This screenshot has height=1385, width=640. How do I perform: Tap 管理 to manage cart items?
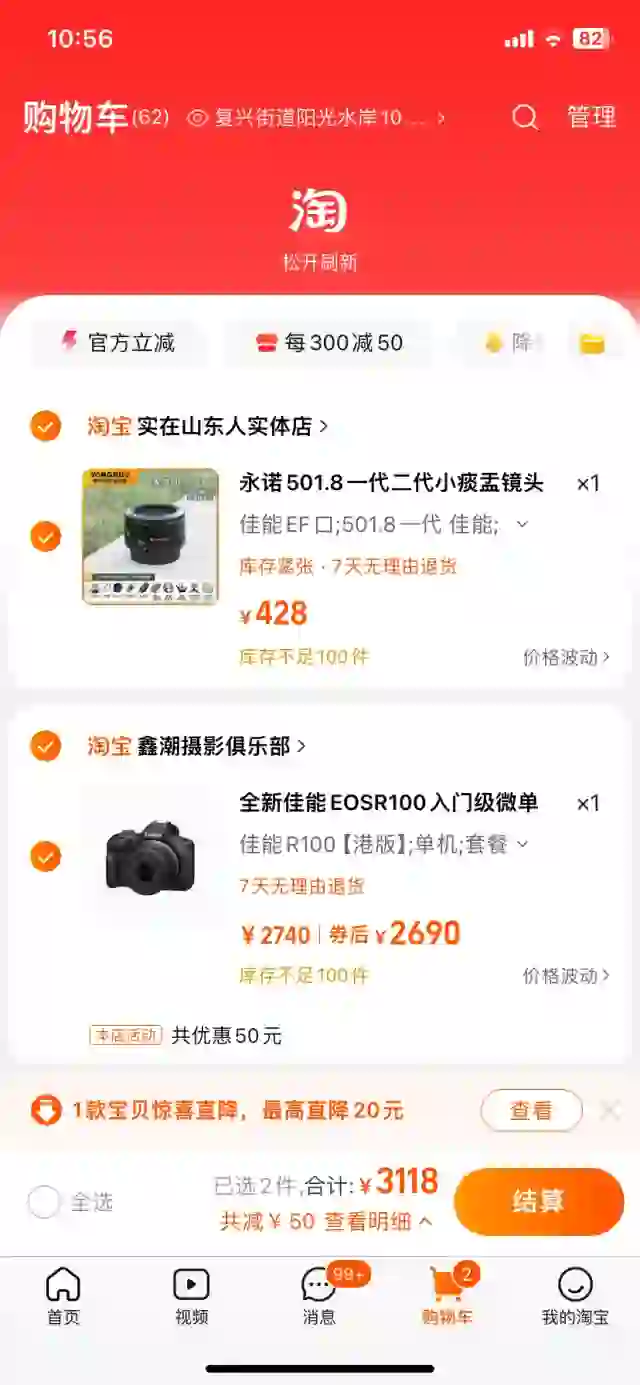point(591,117)
